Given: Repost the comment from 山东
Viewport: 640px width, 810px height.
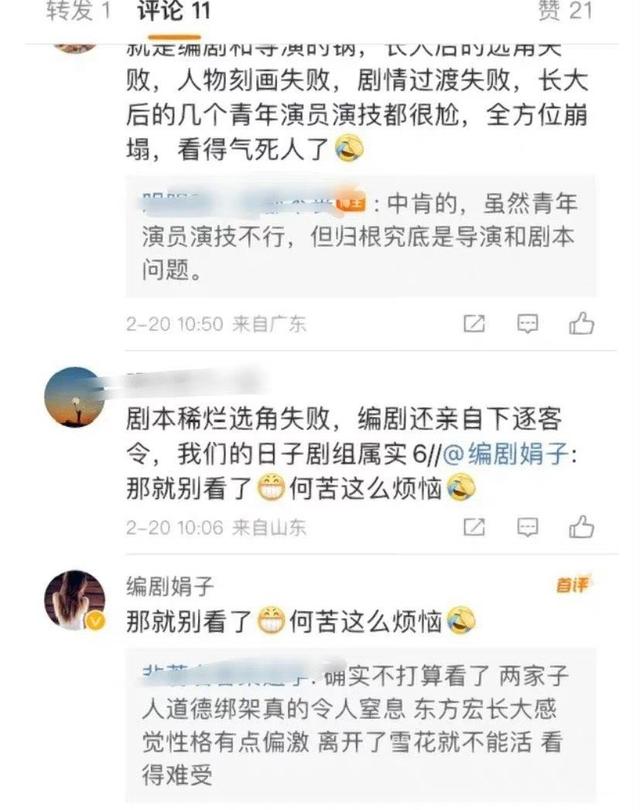Looking at the screenshot, I should coord(474,527).
